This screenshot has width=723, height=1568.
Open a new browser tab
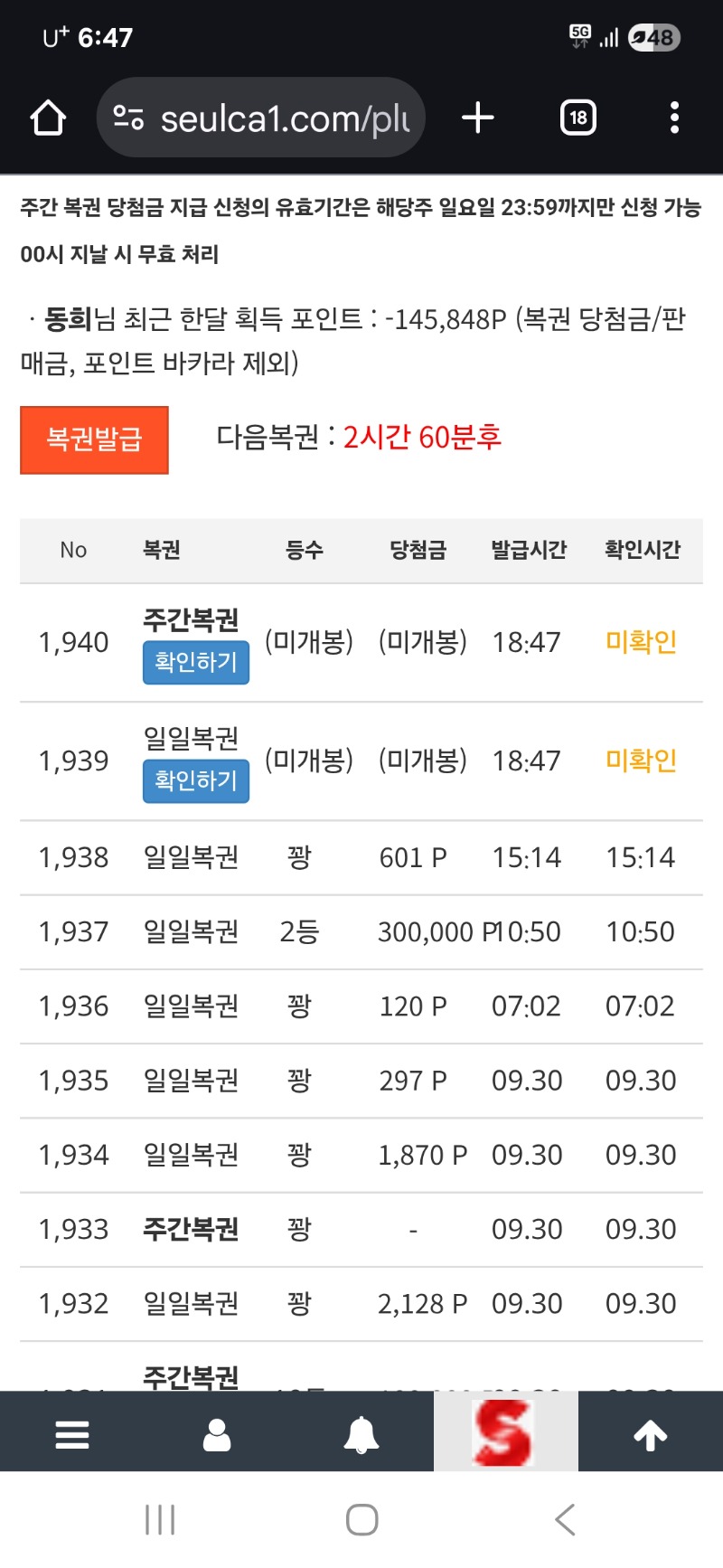pyautogui.click(x=478, y=118)
